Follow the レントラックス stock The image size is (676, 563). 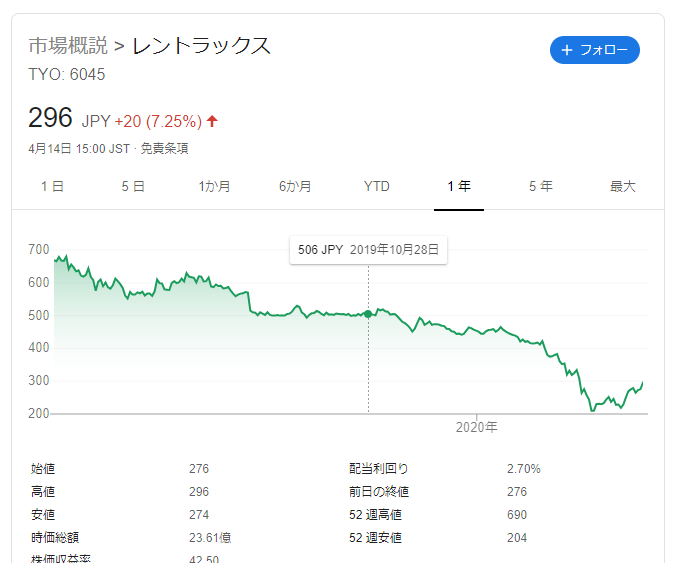click(x=595, y=50)
